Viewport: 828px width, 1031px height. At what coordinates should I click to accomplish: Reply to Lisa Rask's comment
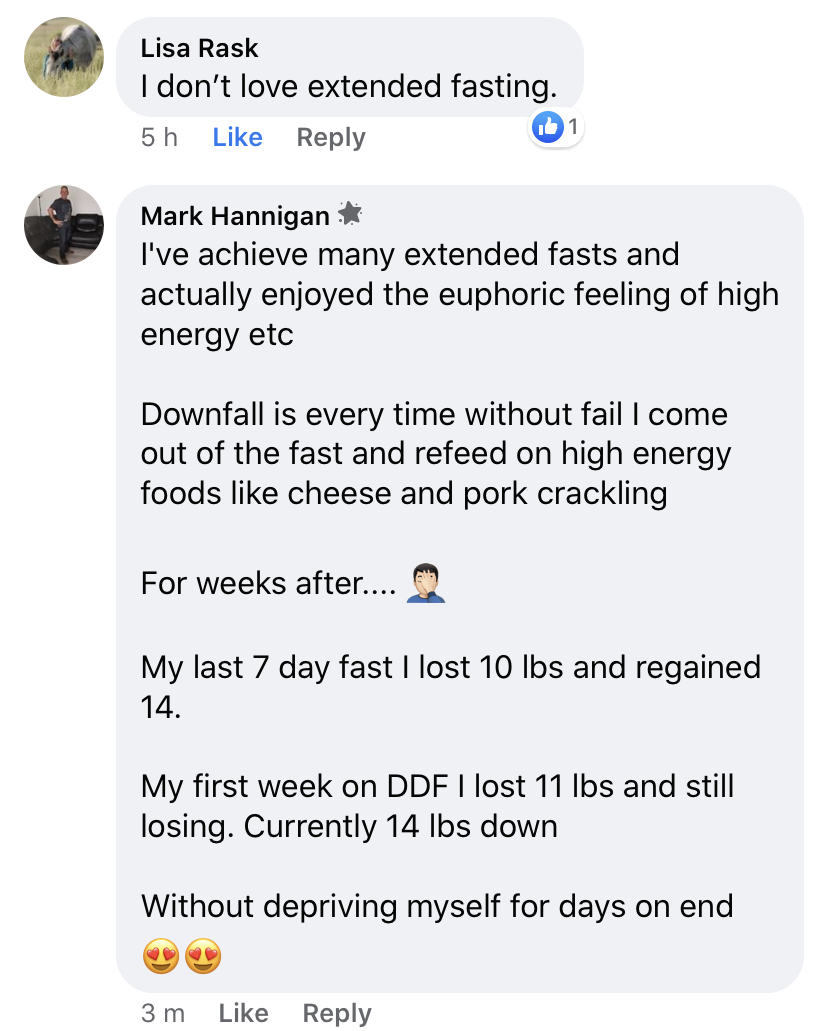pos(331,137)
